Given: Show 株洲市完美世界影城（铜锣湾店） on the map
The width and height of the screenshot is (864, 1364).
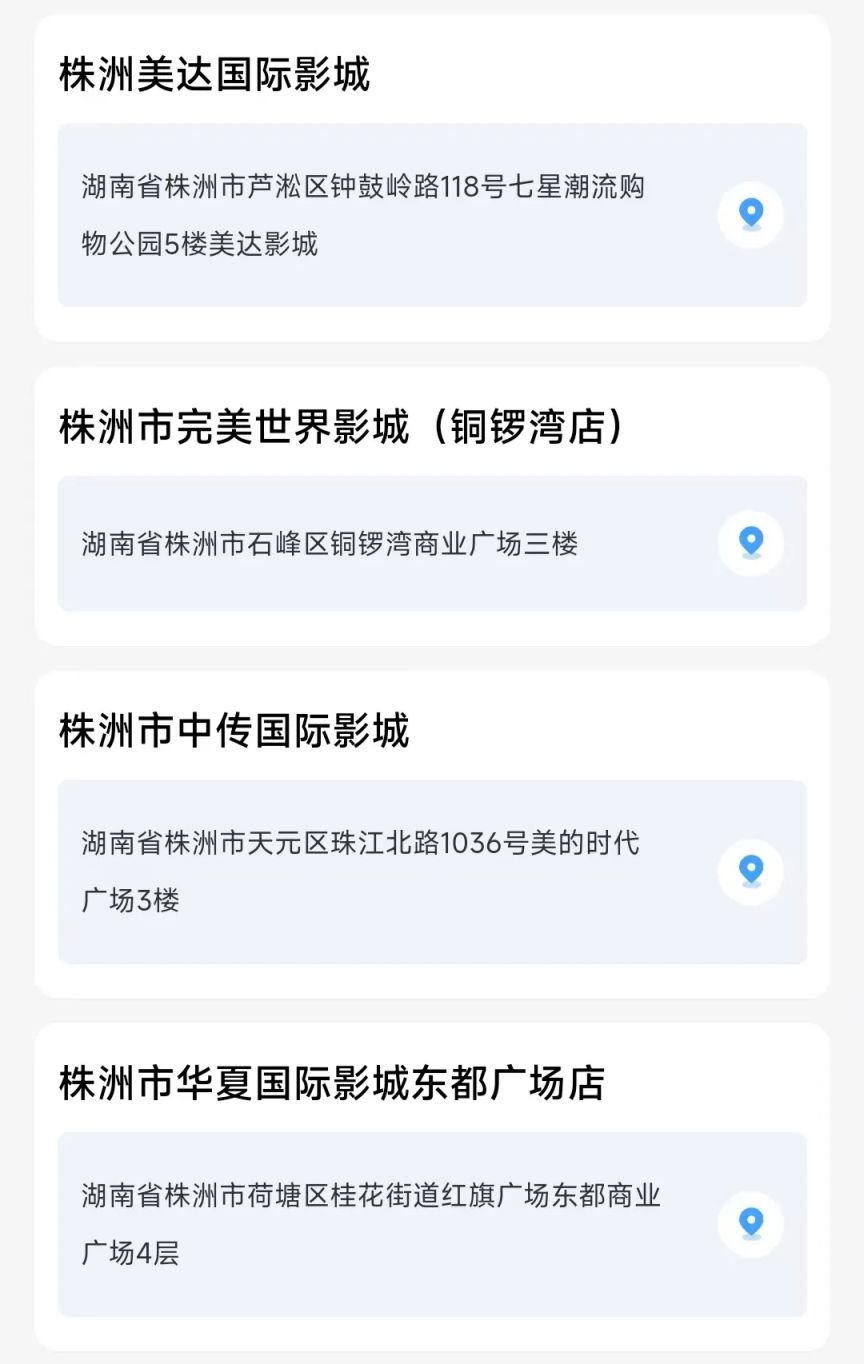Looking at the screenshot, I should tap(750, 543).
